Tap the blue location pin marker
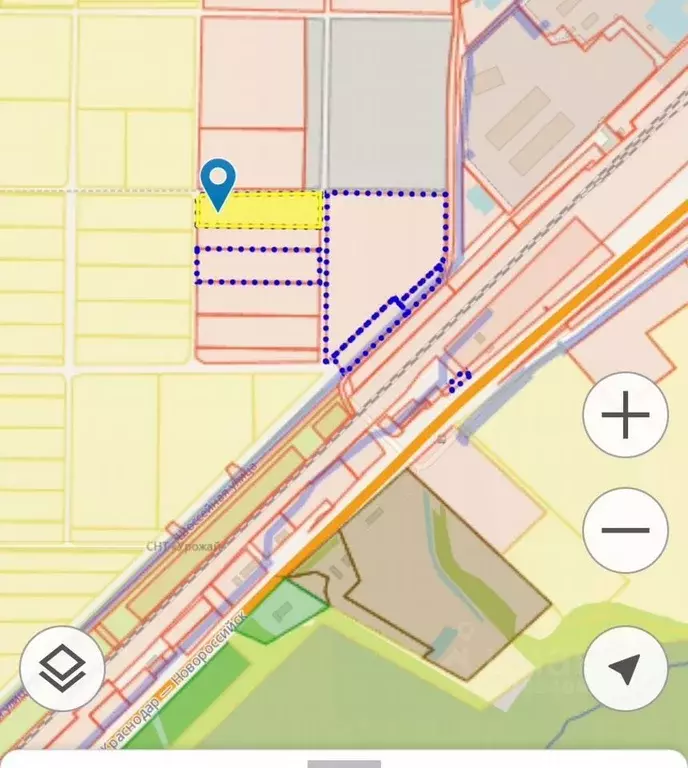Screen dimensions: 688x768 (x=217, y=182)
